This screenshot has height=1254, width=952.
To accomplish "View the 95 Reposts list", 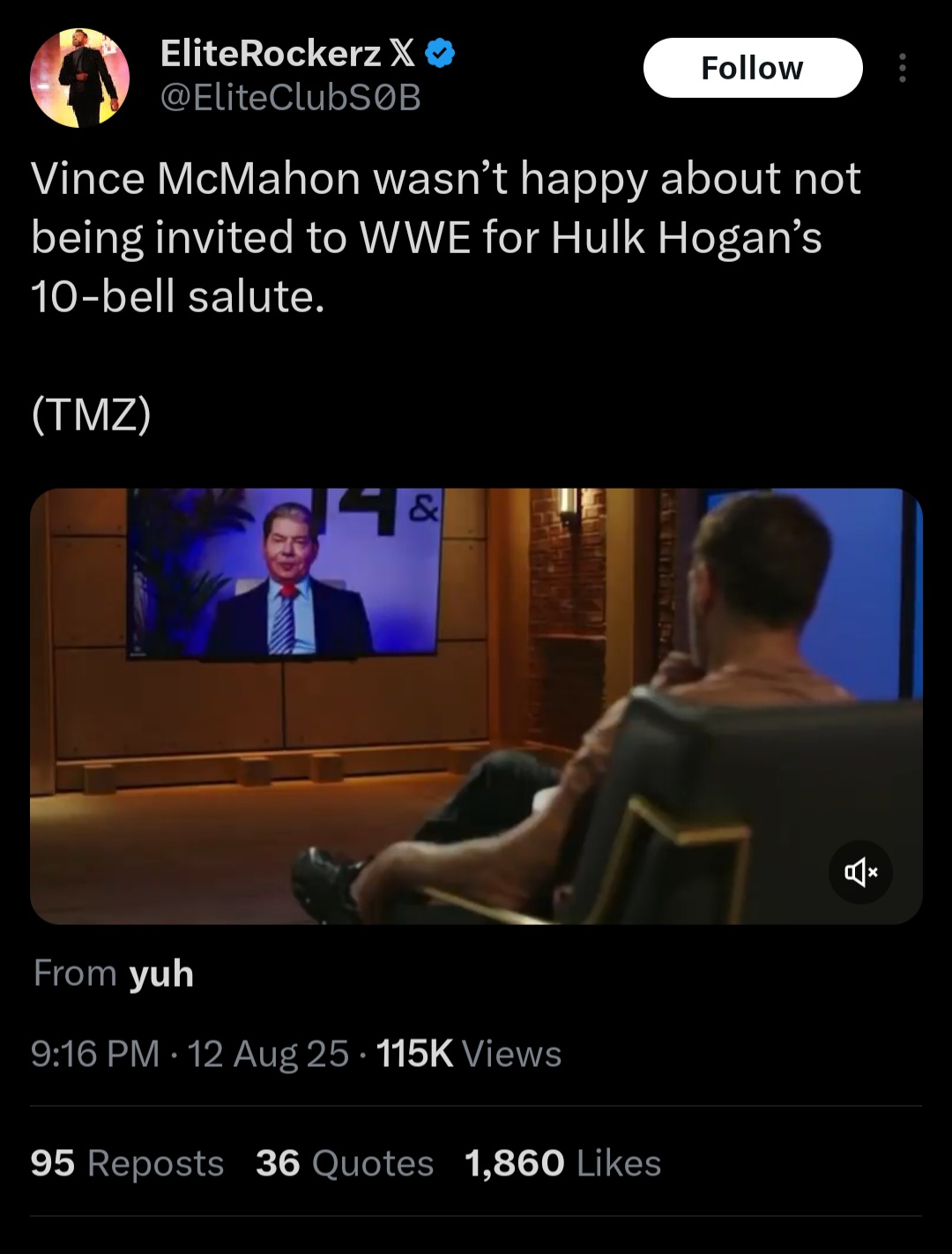I will click(x=127, y=1163).
